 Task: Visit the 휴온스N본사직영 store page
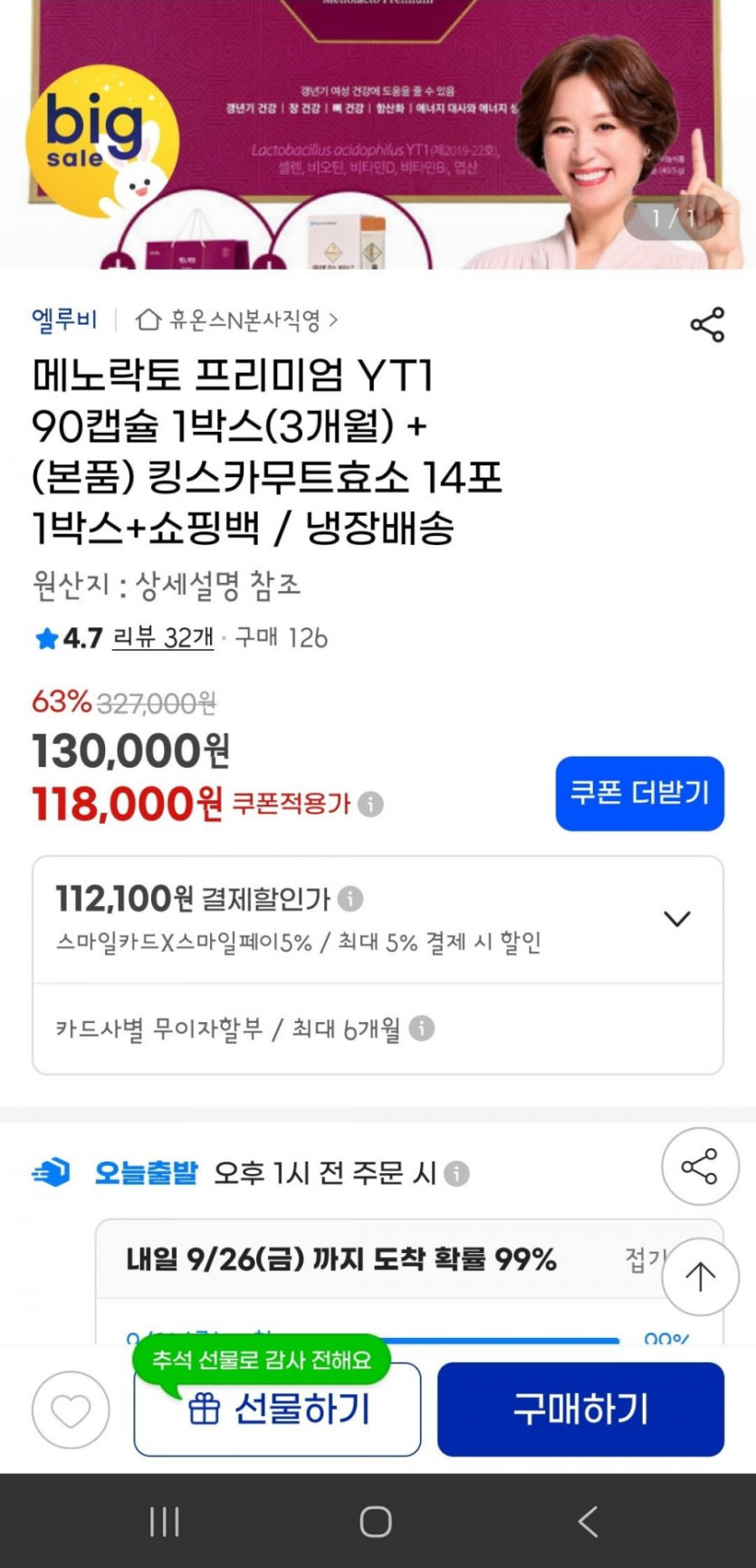click(236, 320)
